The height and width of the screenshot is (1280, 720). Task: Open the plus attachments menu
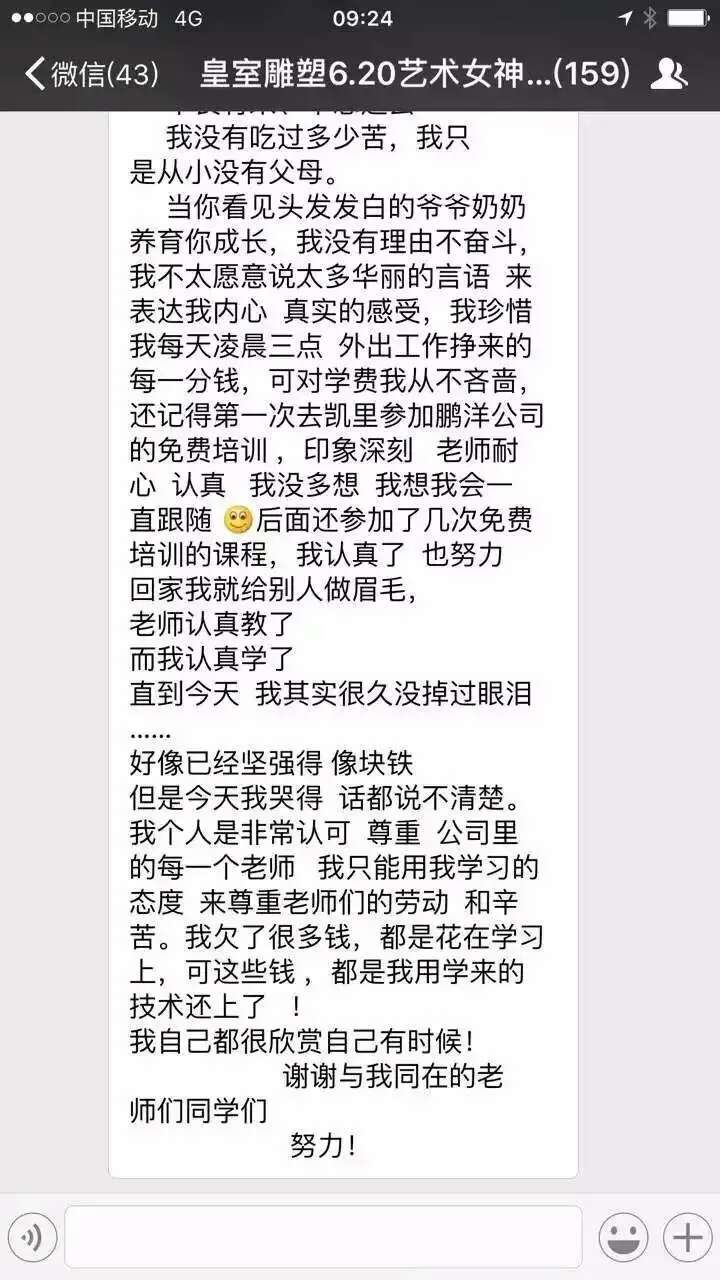[x=687, y=1237]
